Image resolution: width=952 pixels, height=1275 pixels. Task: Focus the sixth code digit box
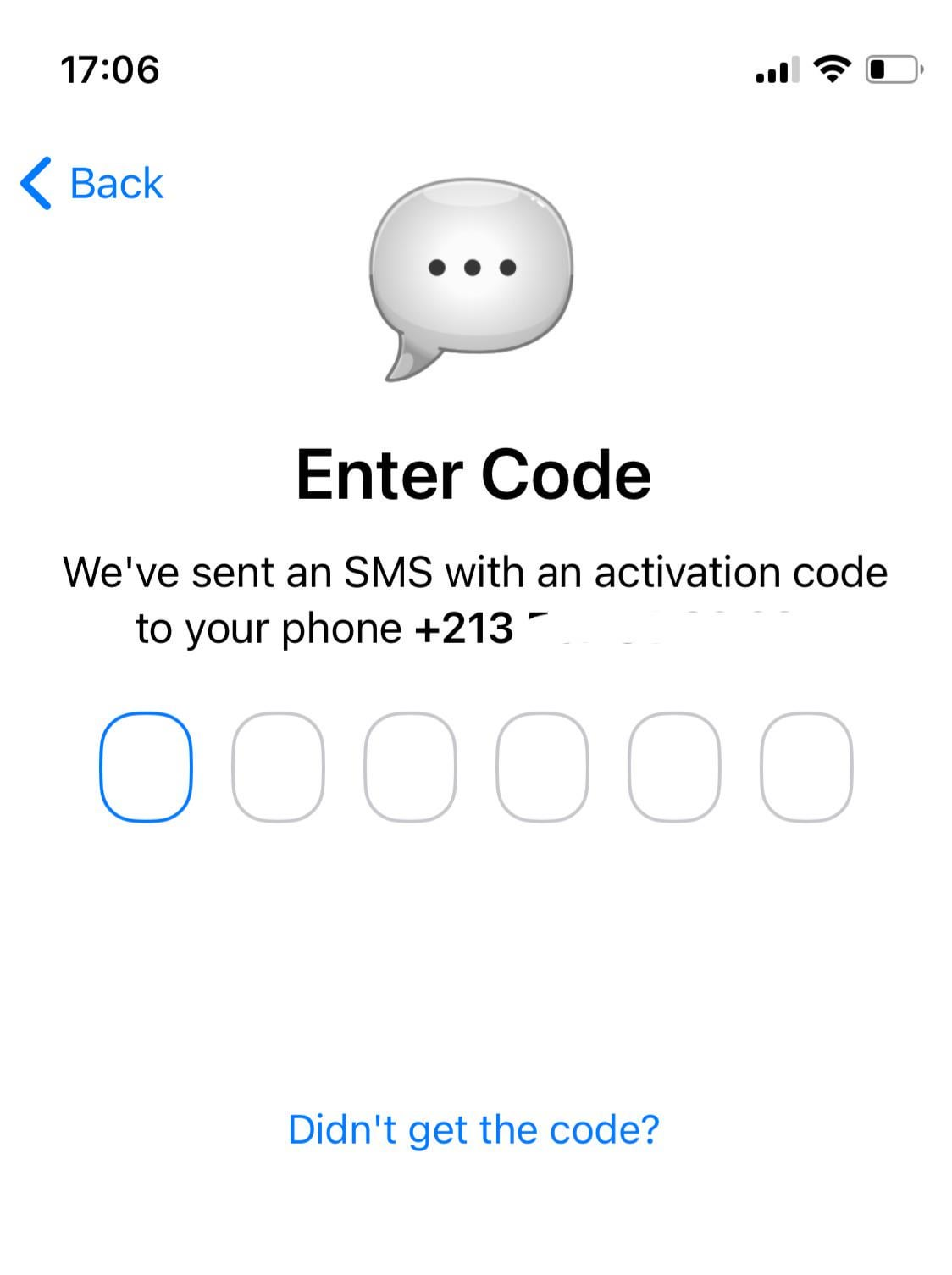coord(806,767)
